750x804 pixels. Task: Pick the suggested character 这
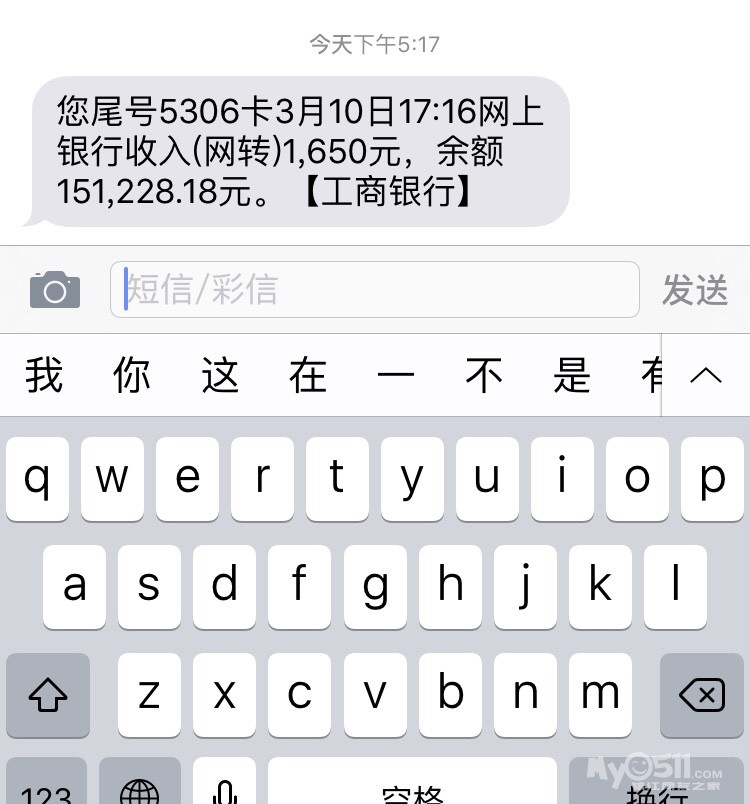[x=220, y=376]
